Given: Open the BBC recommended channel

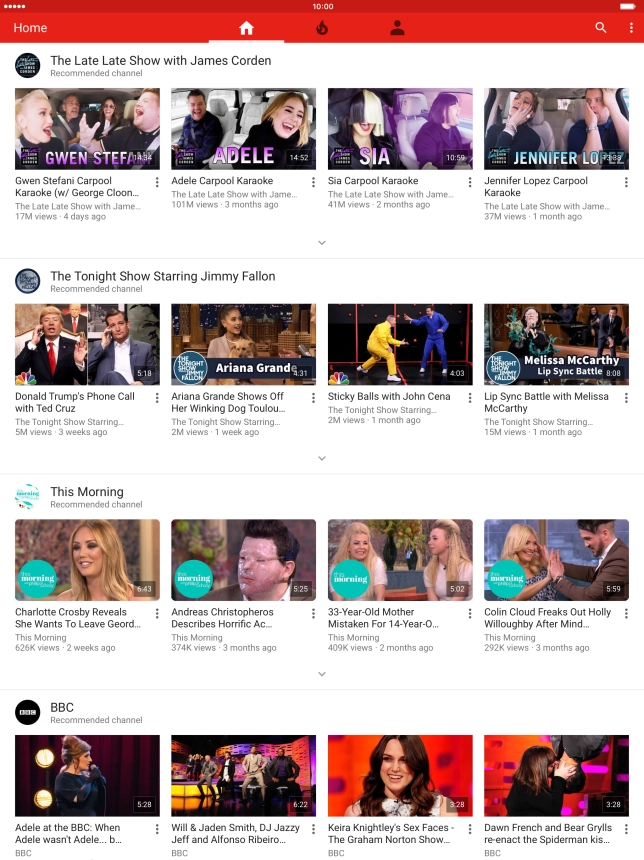Looking at the screenshot, I should [x=62, y=708].
